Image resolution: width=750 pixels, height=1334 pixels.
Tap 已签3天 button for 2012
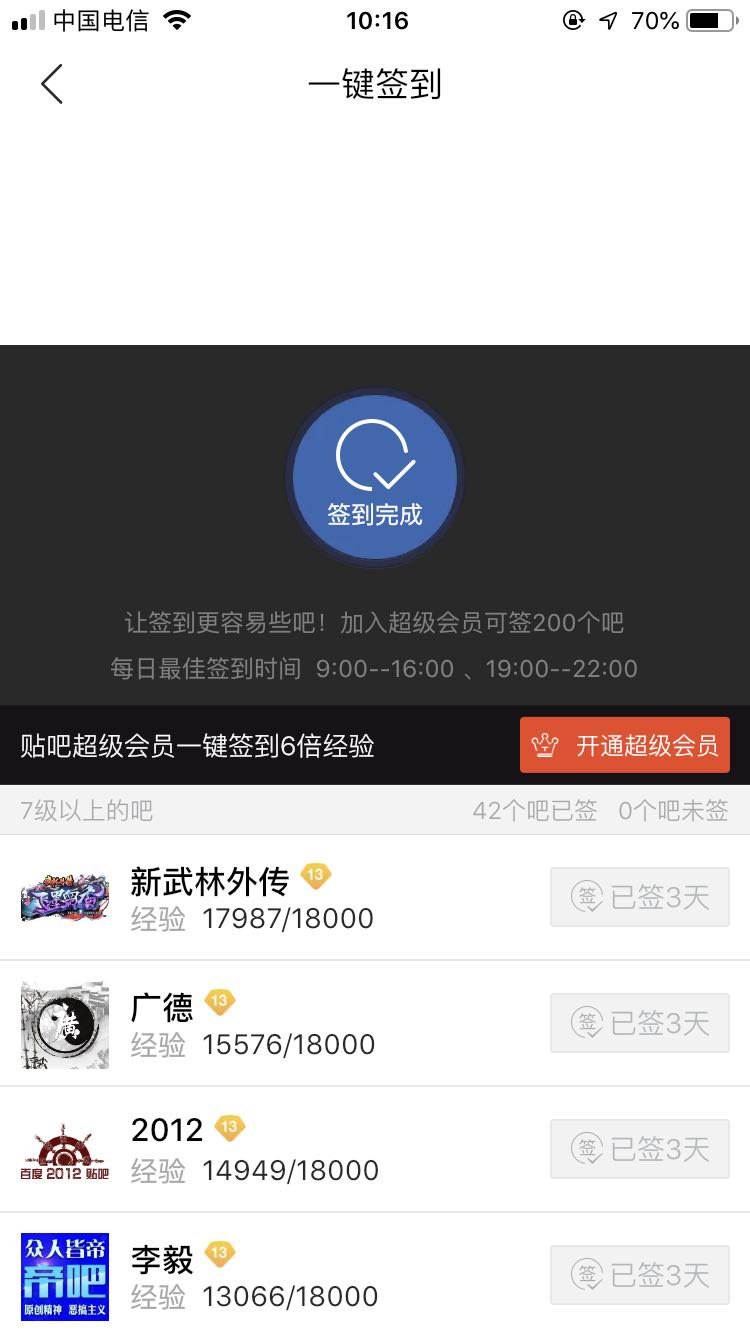(x=640, y=1149)
